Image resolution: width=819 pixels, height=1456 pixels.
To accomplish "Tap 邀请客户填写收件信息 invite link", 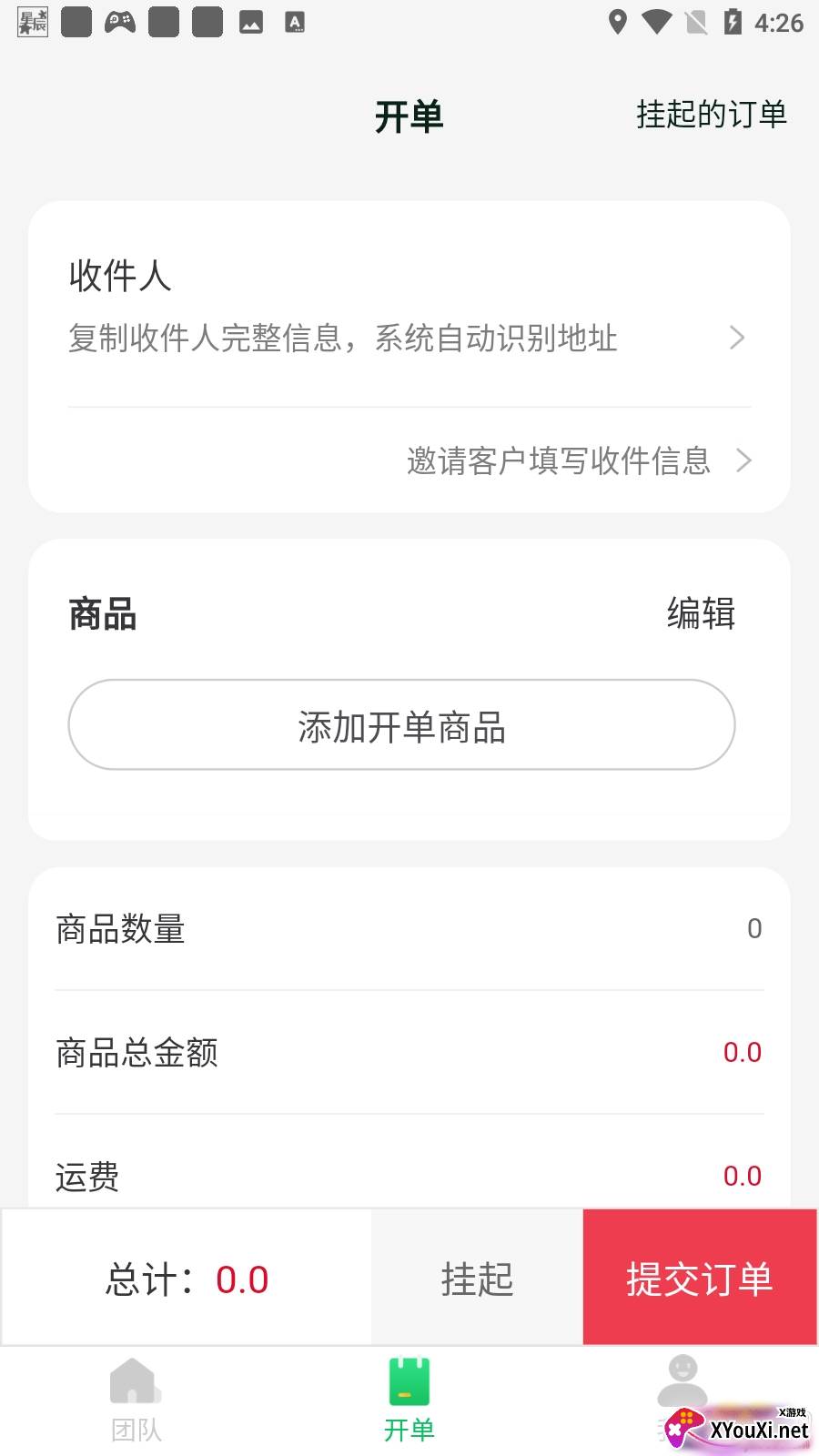I will pos(558,461).
